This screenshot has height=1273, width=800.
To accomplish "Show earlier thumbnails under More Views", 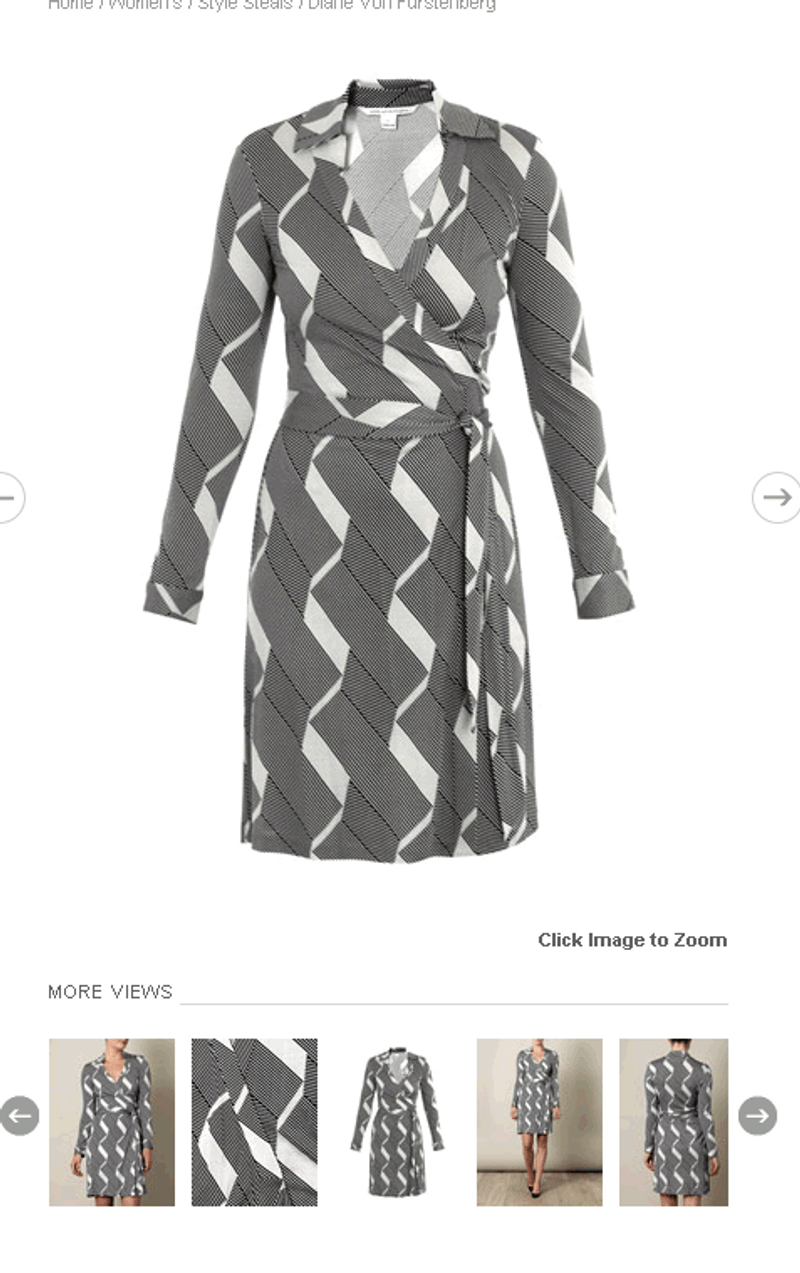I will coord(20,1116).
